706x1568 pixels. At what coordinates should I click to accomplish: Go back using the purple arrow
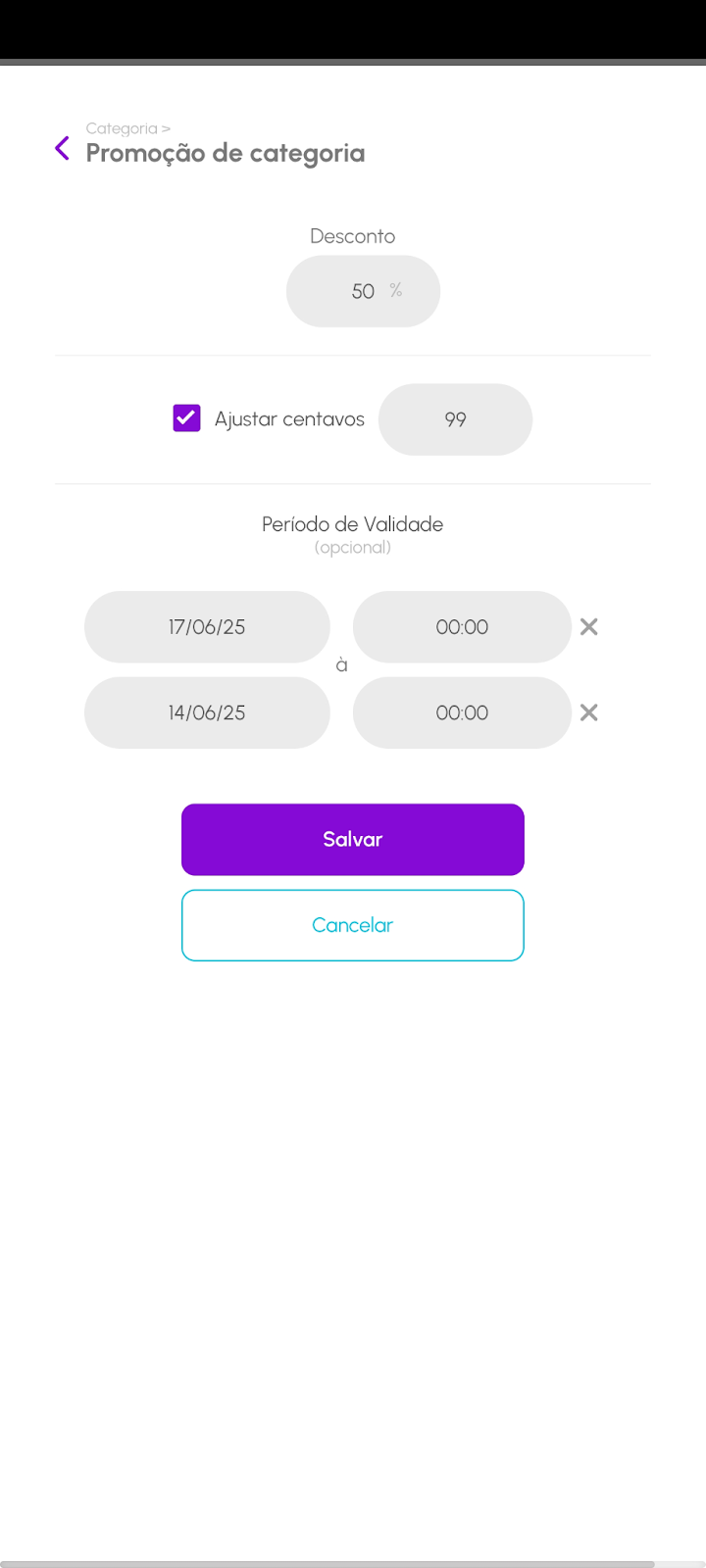pos(63,149)
